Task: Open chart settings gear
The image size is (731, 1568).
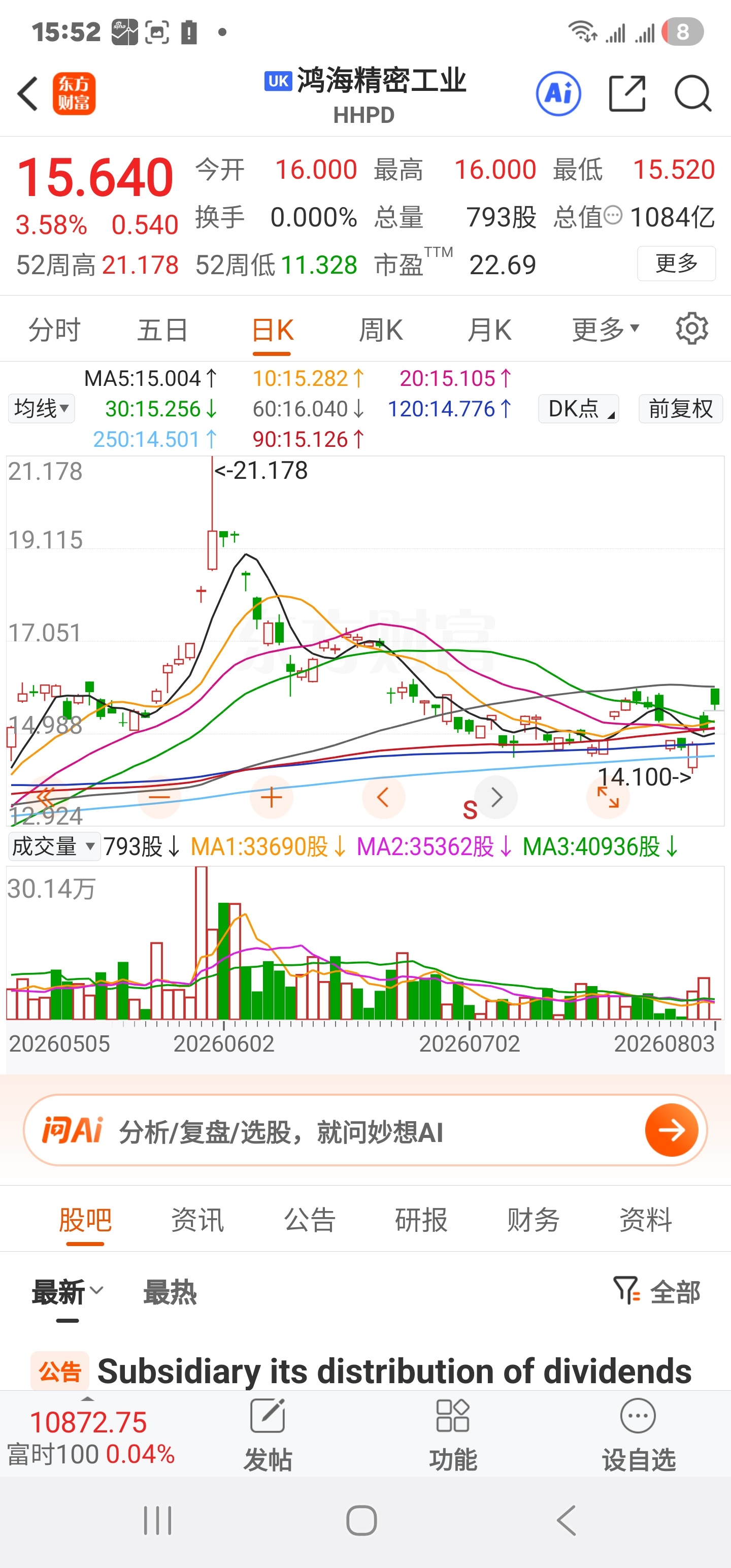Action: coord(692,330)
